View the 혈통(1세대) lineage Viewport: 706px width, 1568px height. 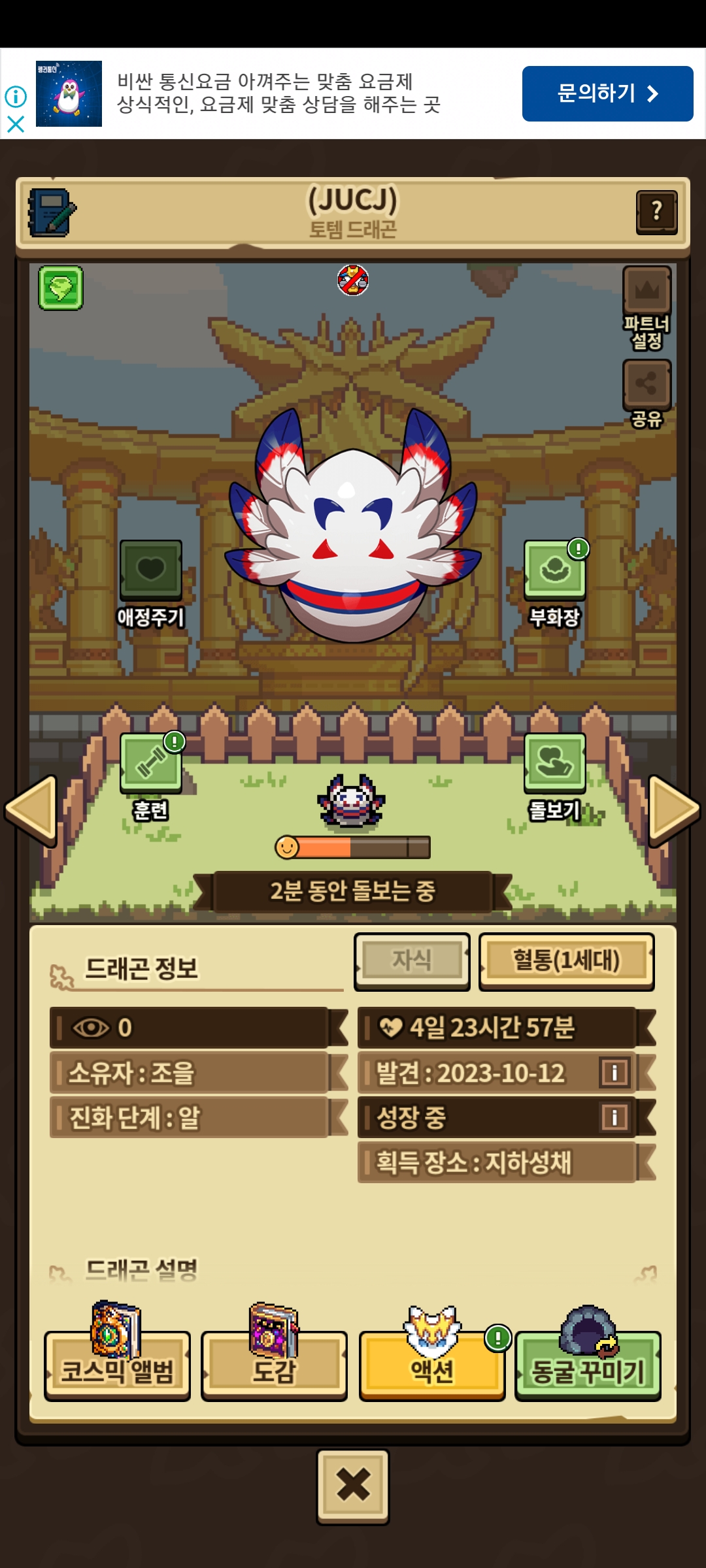(x=566, y=961)
